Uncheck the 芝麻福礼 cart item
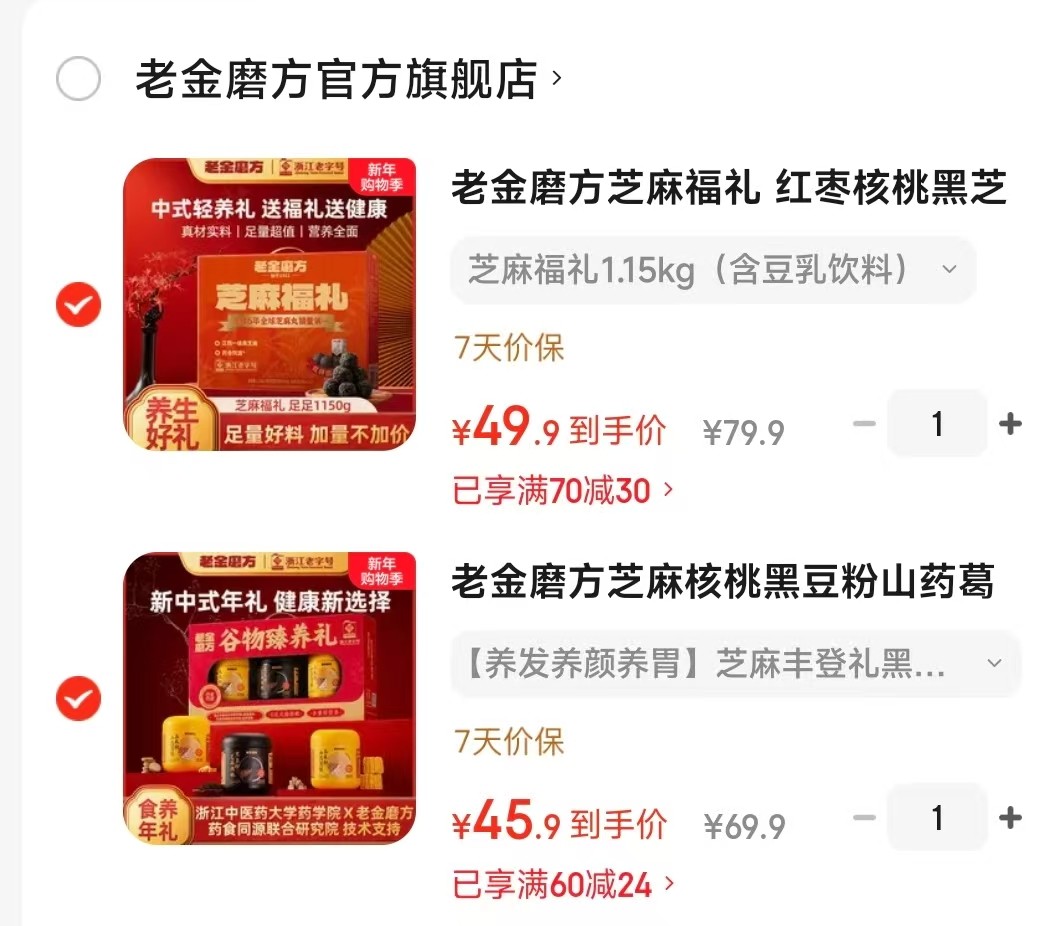This screenshot has height=926, width=1038. [78, 304]
